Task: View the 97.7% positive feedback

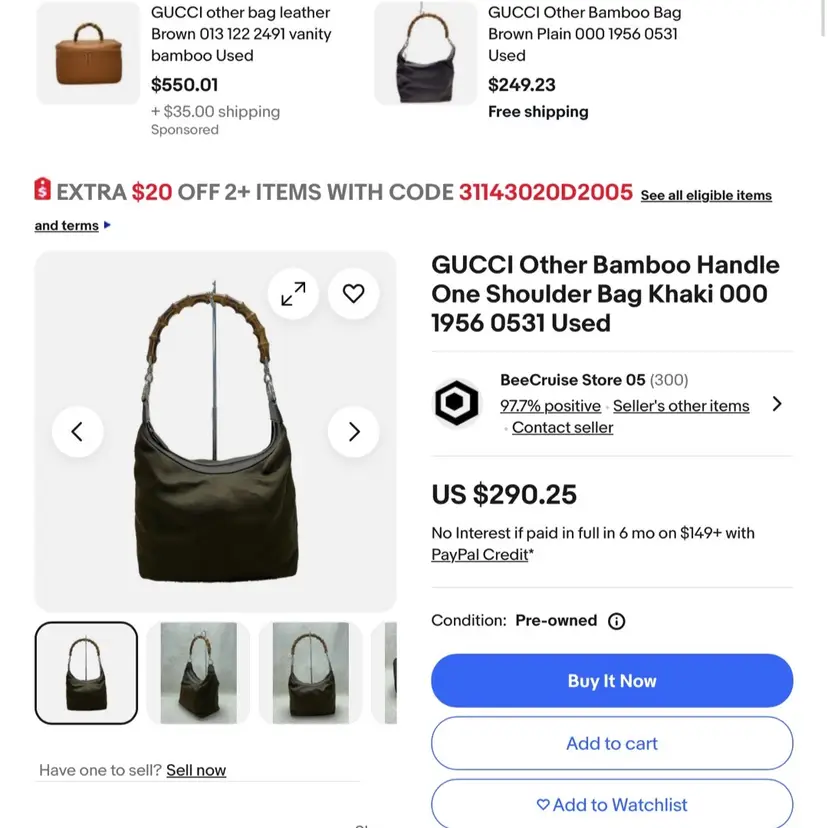Action: (550, 406)
